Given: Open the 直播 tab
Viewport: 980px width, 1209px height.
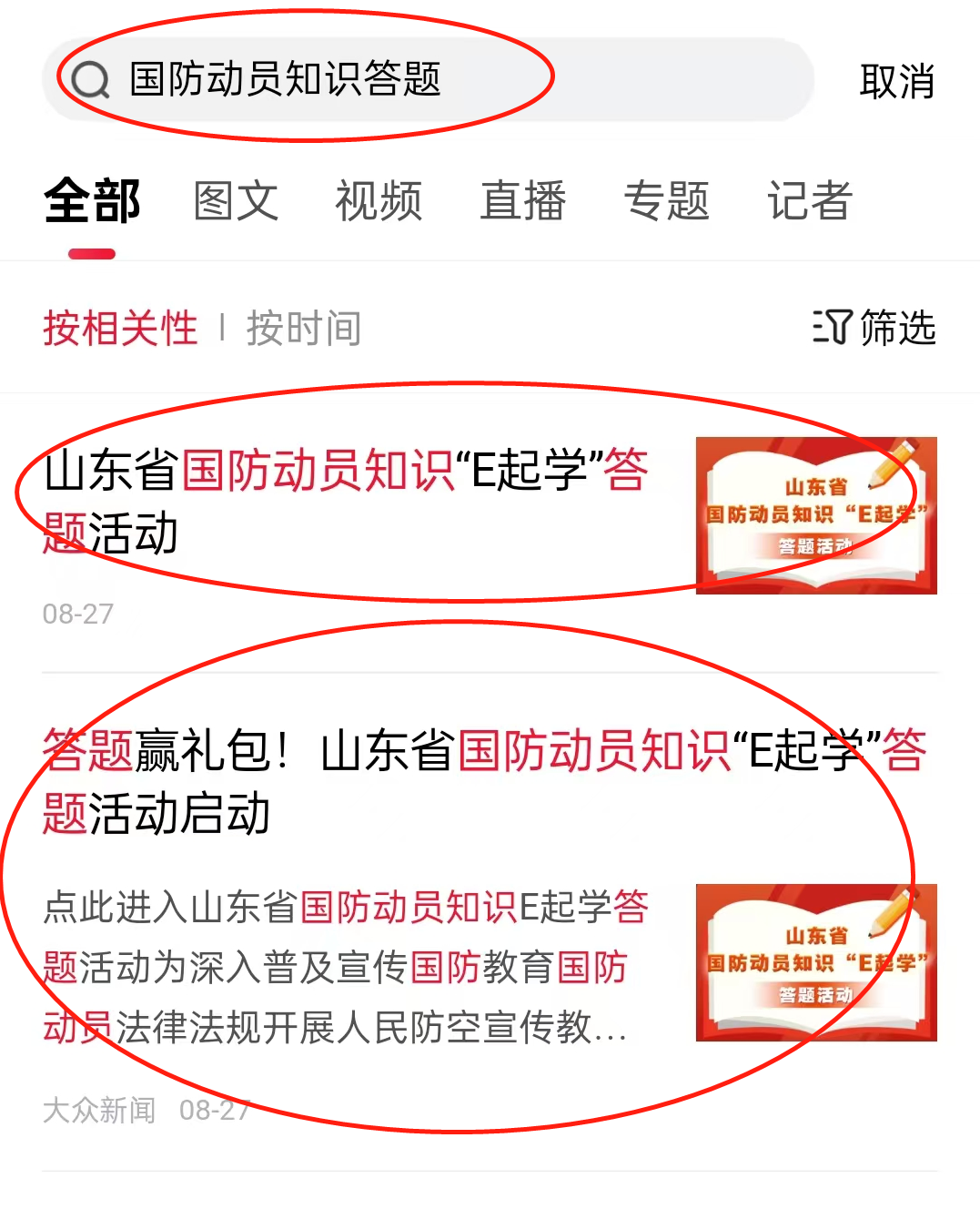Looking at the screenshot, I should [x=522, y=201].
